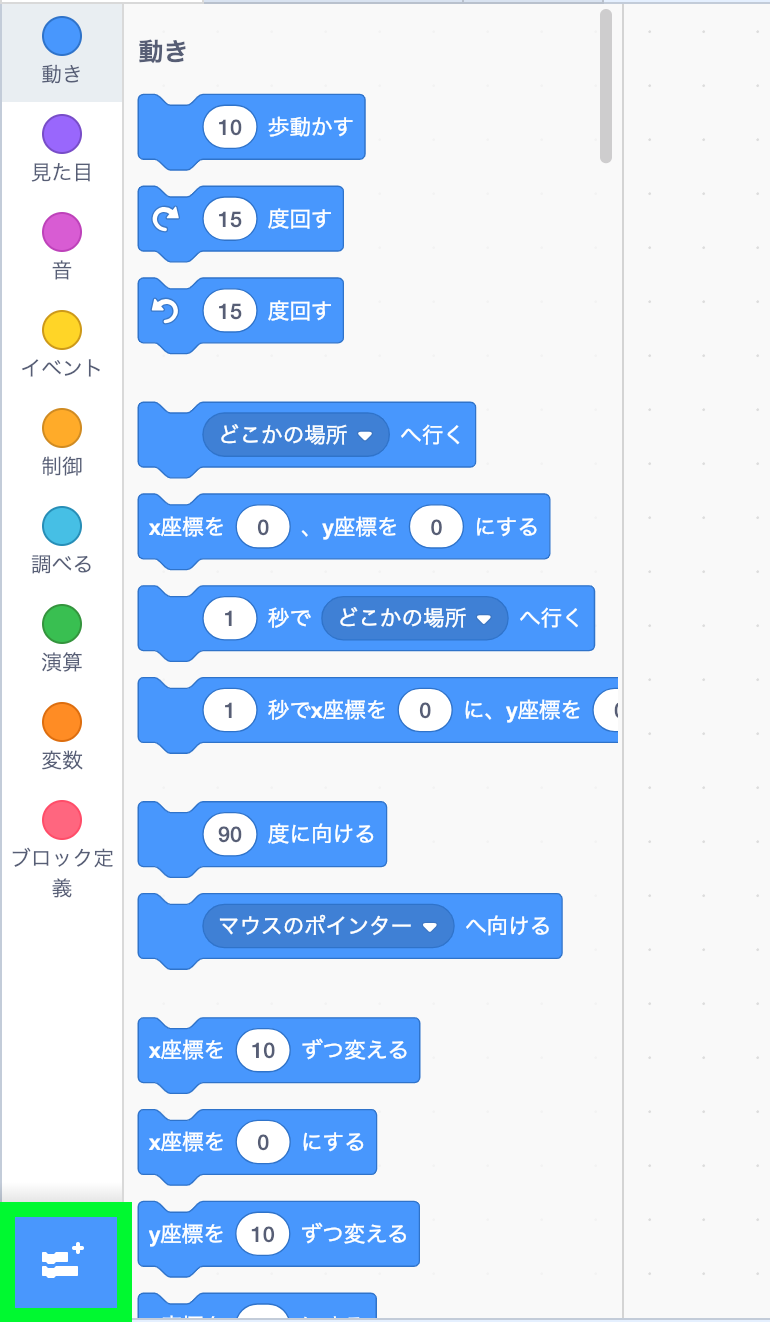Tap the y座標を 10 ずつ変える block
The image size is (770, 1322).
pos(355,1235)
